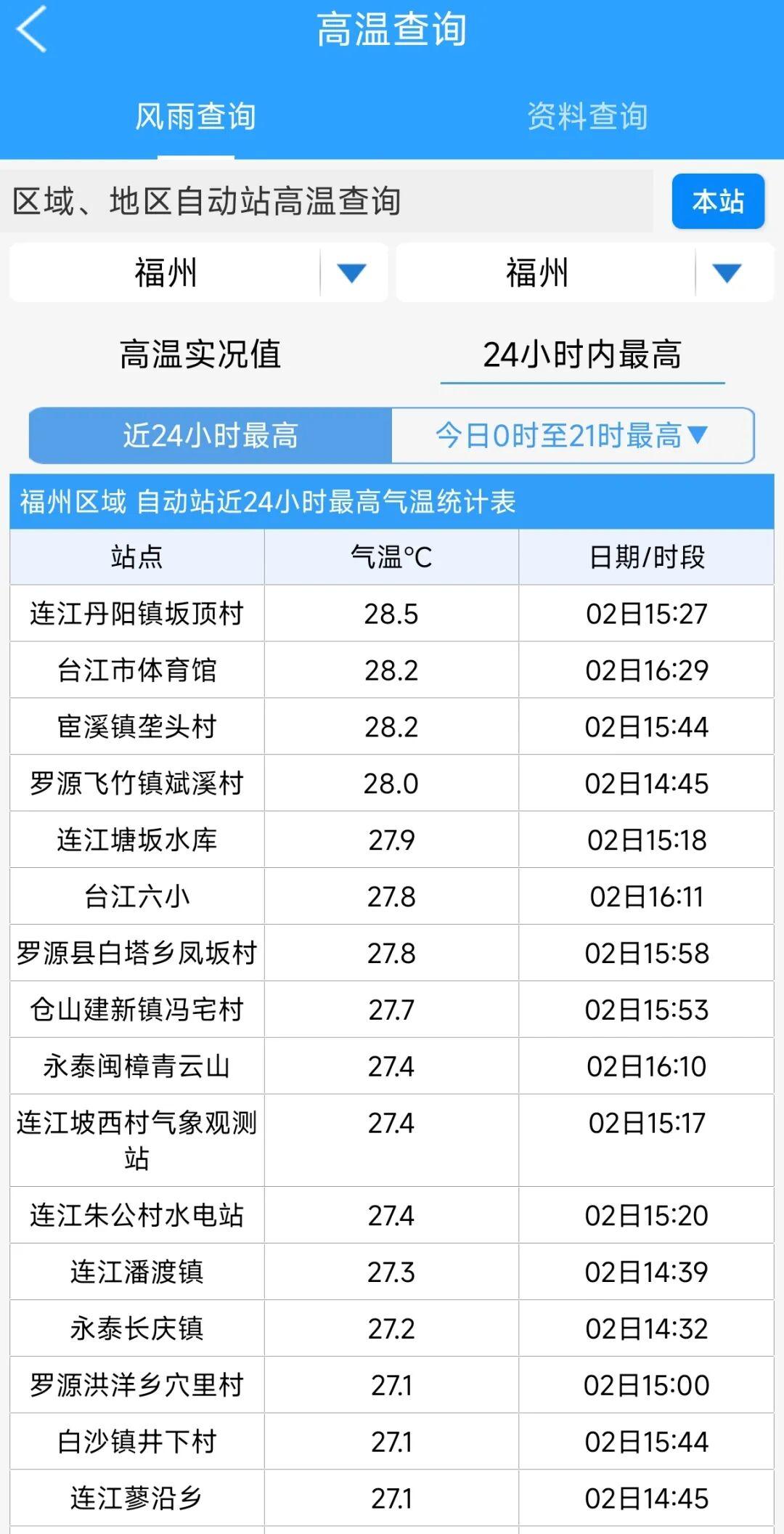Open the 今日0时至21时最高 dropdown

[572, 436]
